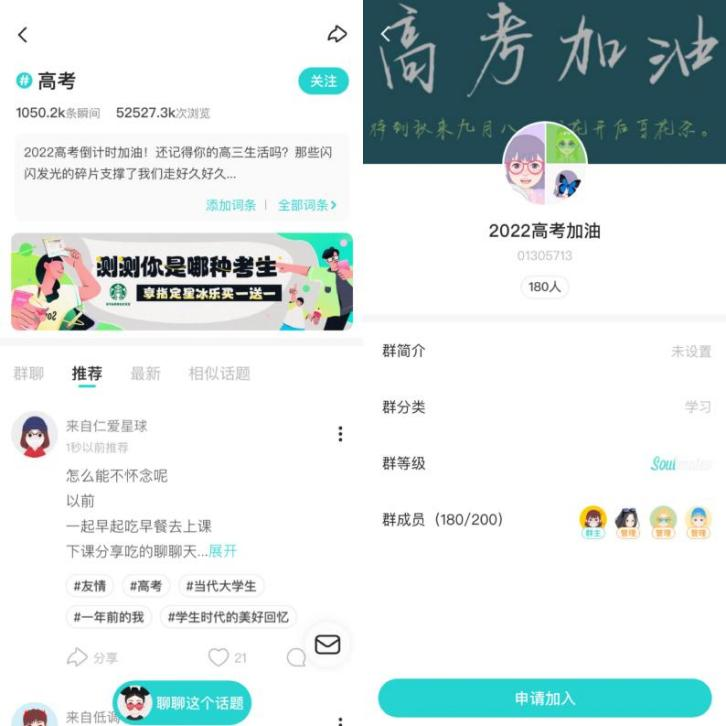Screen dimensions: 726x726
Task: Follow the 高考 topic with 关注
Action: [323, 81]
